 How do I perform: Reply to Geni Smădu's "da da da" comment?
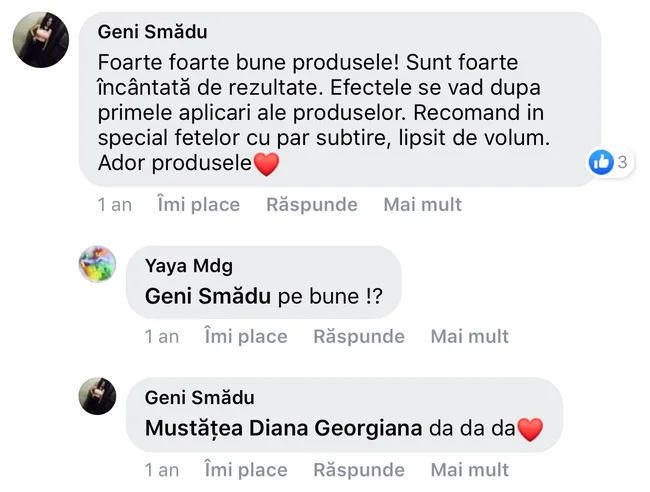(358, 469)
